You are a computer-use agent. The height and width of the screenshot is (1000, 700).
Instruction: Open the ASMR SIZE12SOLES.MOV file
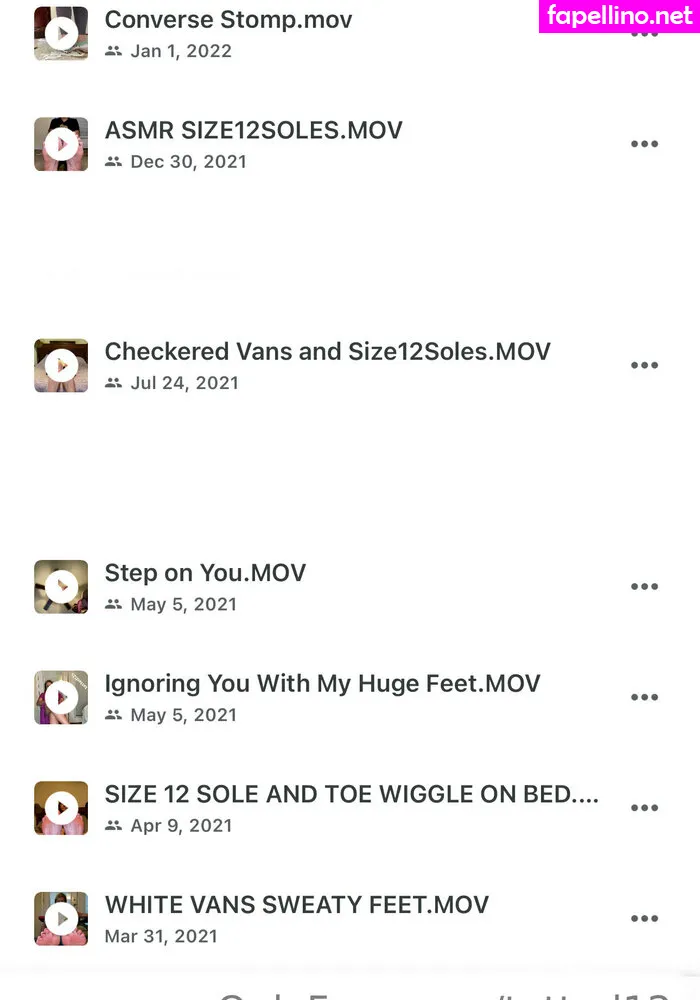coord(253,131)
